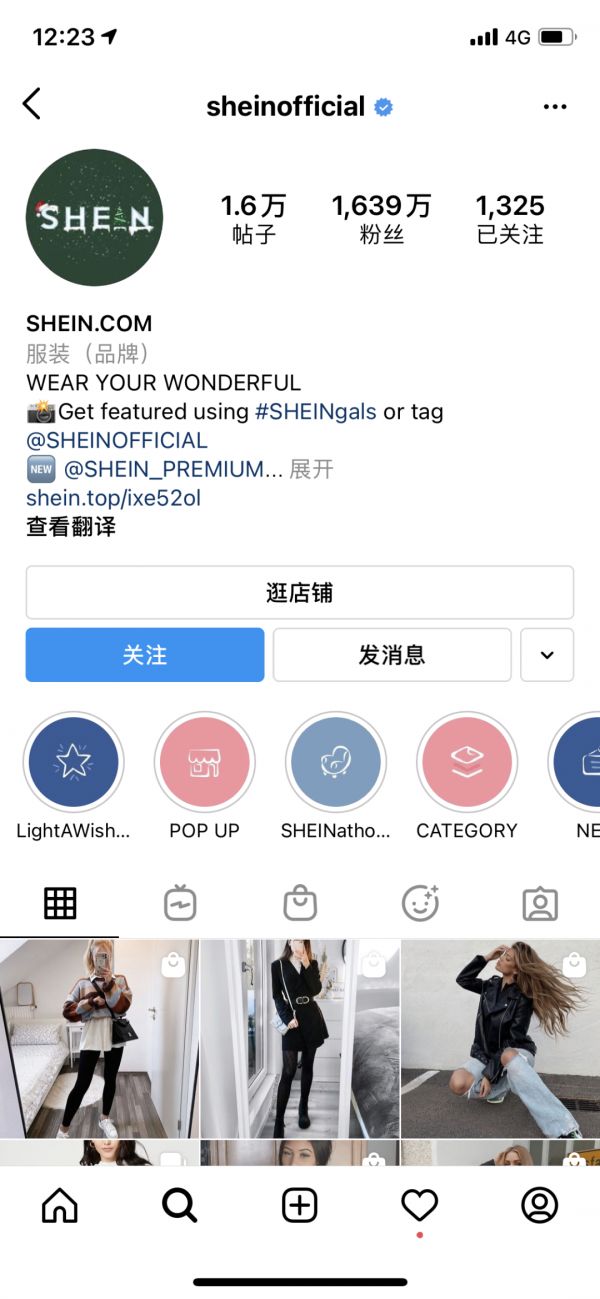
Task: Switch to the IGTV video tab
Action: [x=180, y=904]
